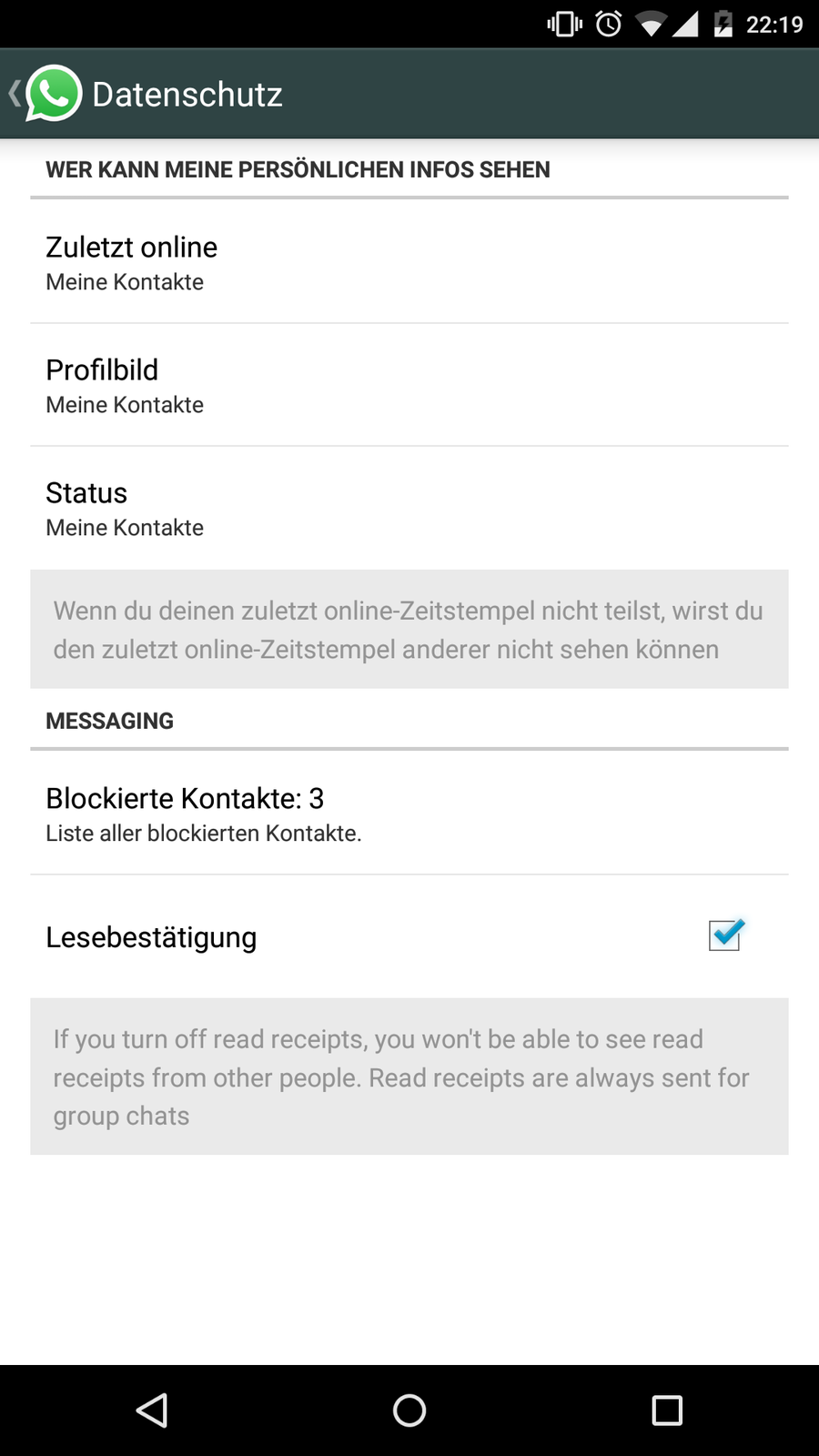The width and height of the screenshot is (819, 1456).
Task: Open the Zuletzt online setting
Action: coord(408,263)
